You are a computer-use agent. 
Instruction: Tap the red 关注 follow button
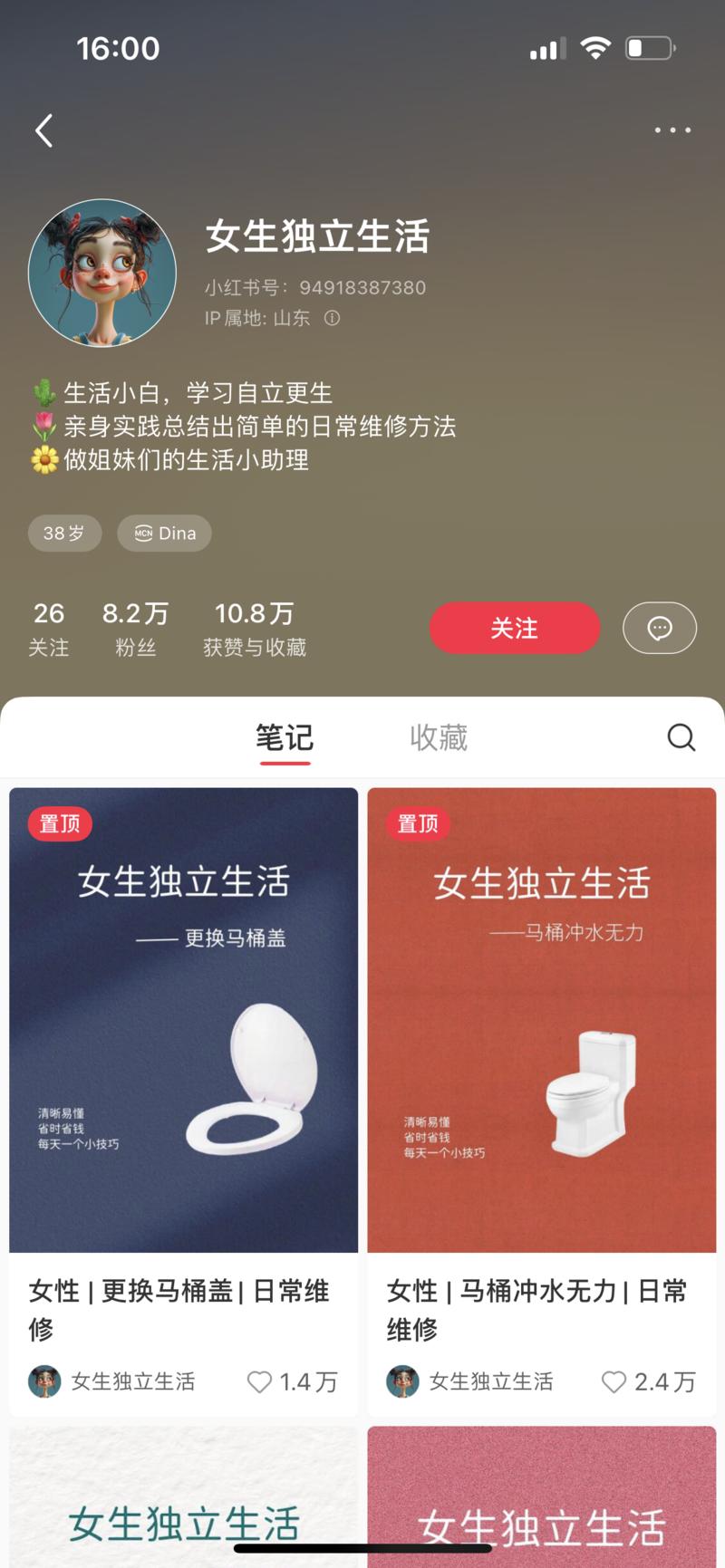point(514,628)
